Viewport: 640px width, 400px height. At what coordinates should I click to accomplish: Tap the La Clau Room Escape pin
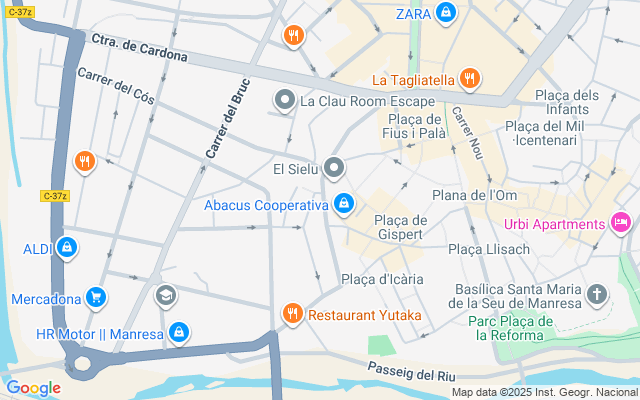(285, 101)
